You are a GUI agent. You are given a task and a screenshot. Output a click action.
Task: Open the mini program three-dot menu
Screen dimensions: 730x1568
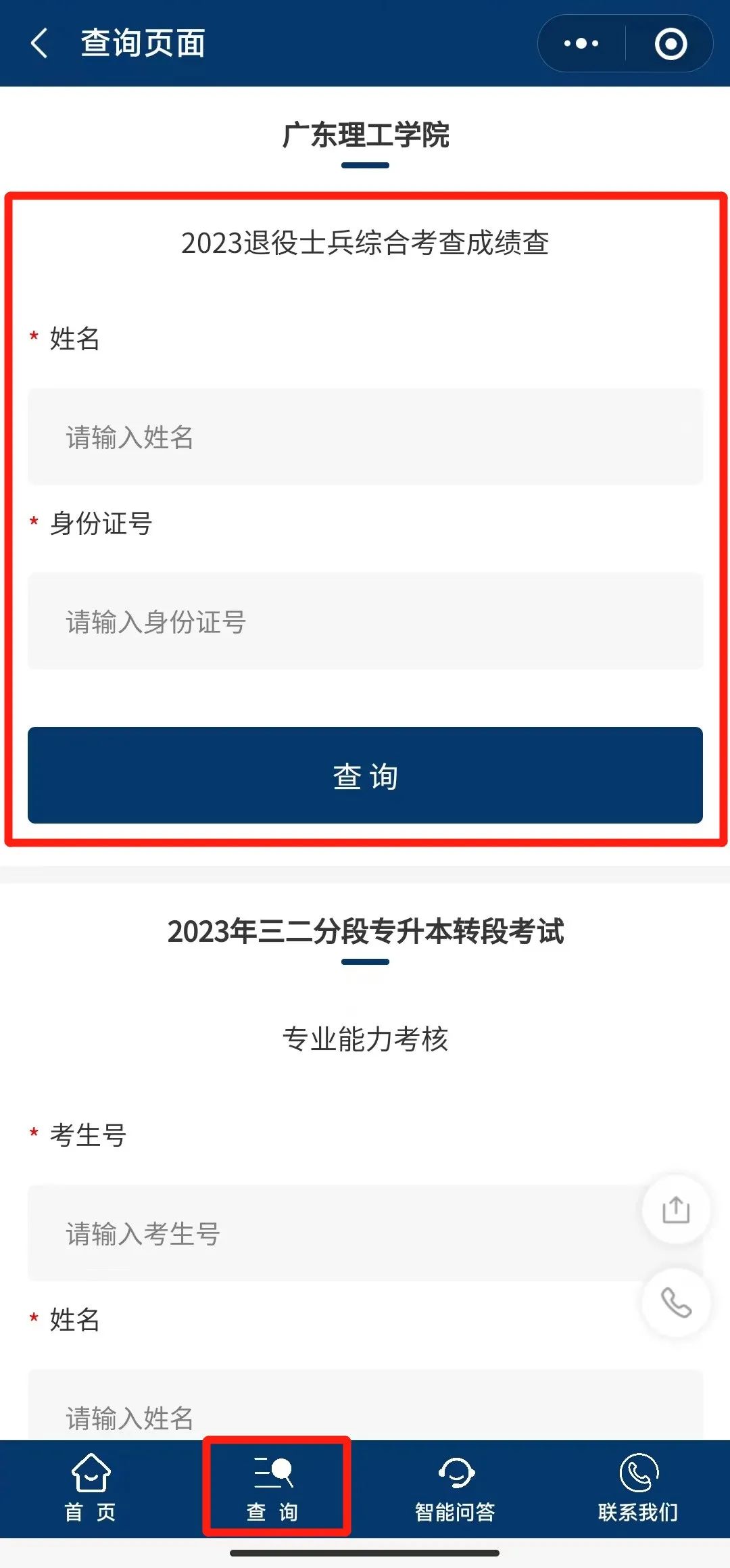(581, 44)
